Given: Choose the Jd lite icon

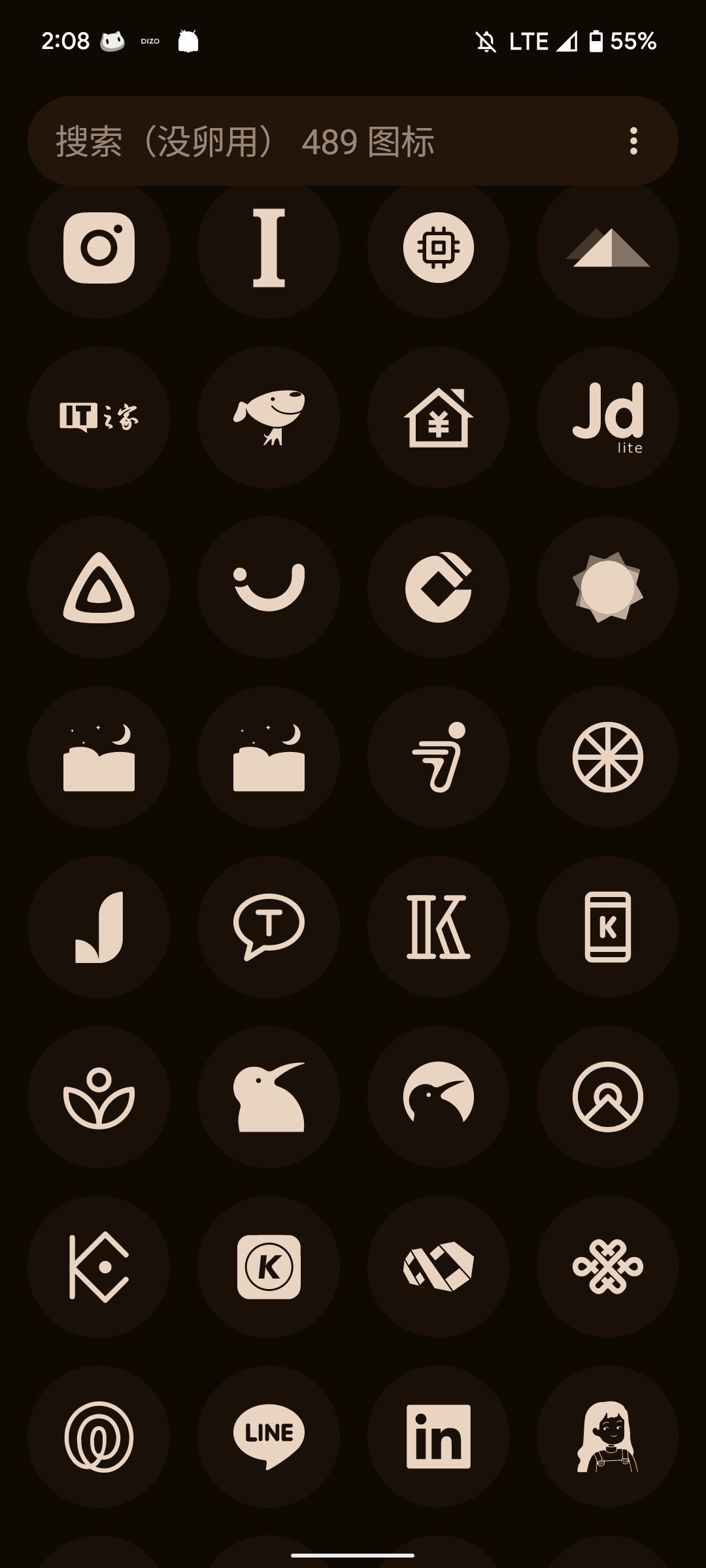Looking at the screenshot, I should (608, 417).
